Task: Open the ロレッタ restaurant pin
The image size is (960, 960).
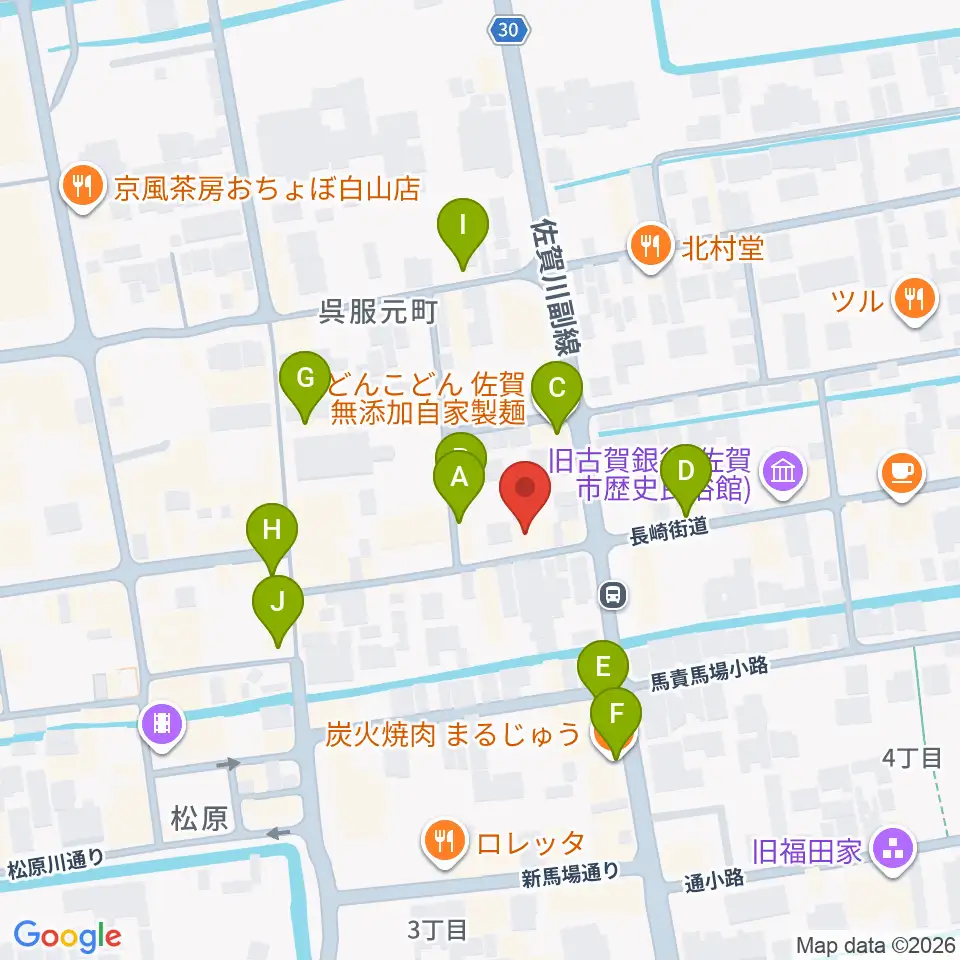Action: pyautogui.click(x=445, y=843)
